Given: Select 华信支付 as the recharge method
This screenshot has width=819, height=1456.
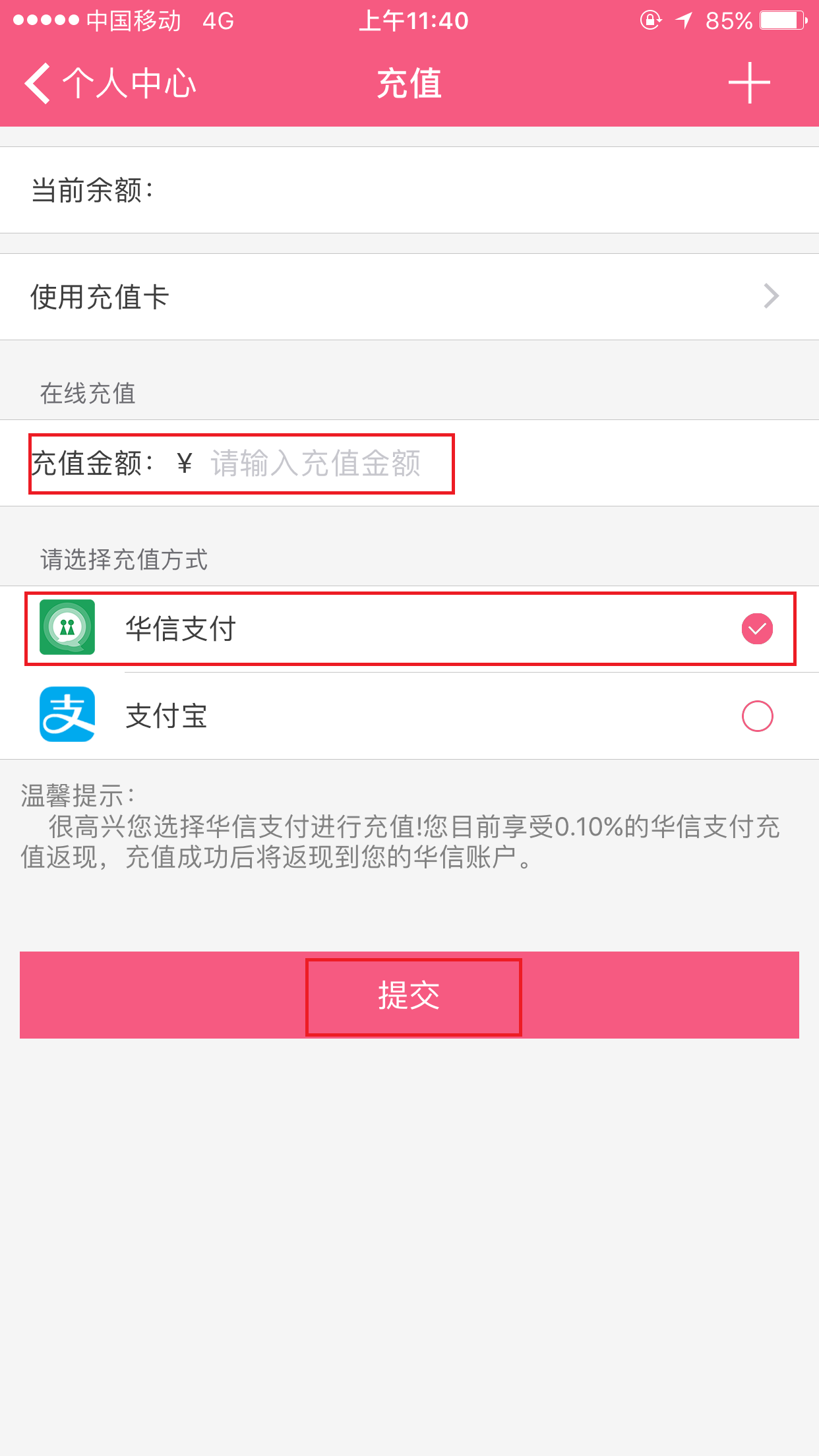Looking at the screenshot, I should click(409, 628).
